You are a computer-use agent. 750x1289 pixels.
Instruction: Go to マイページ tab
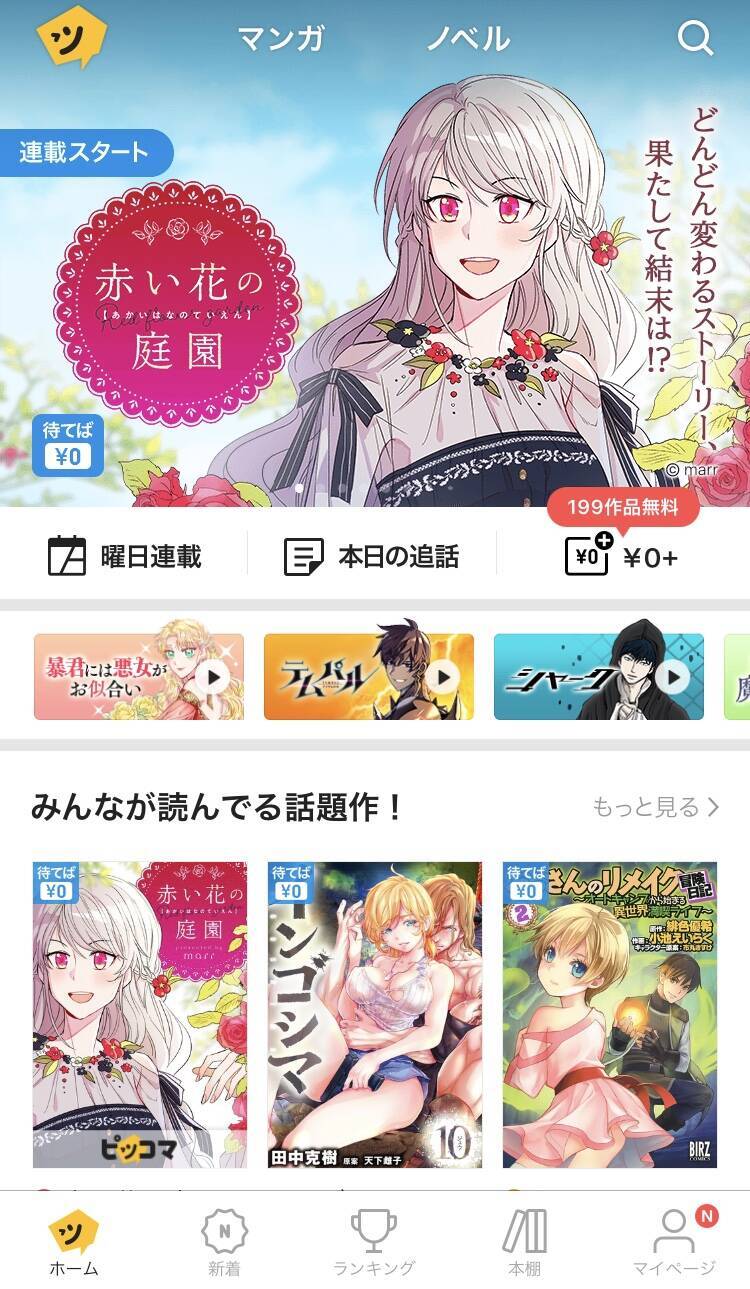click(674, 1243)
